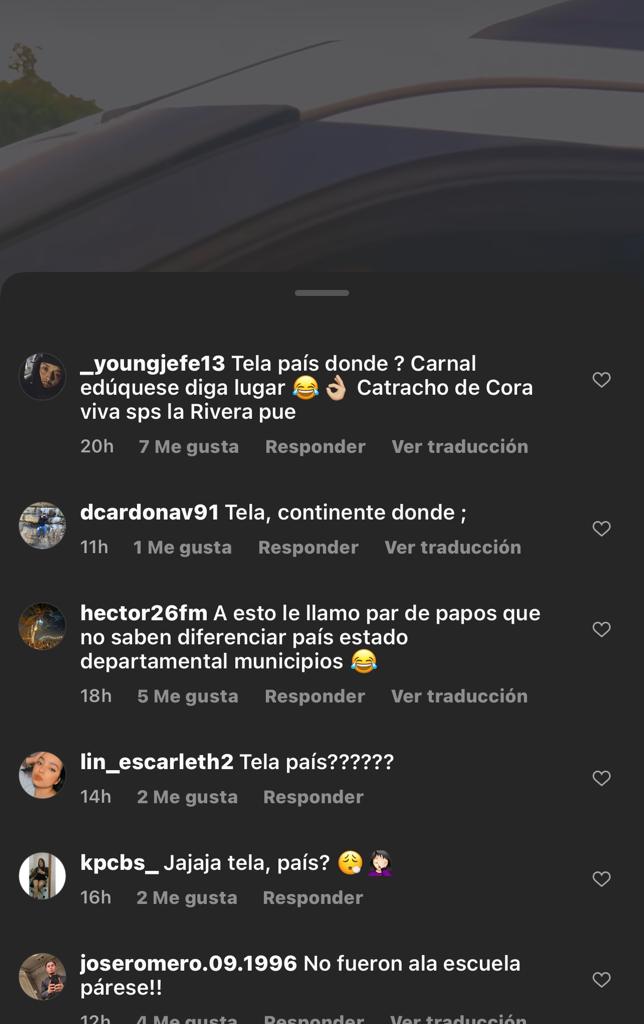644x1024 pixels.
Task: Translate hector26fm's comment
Action: point(459,696)
